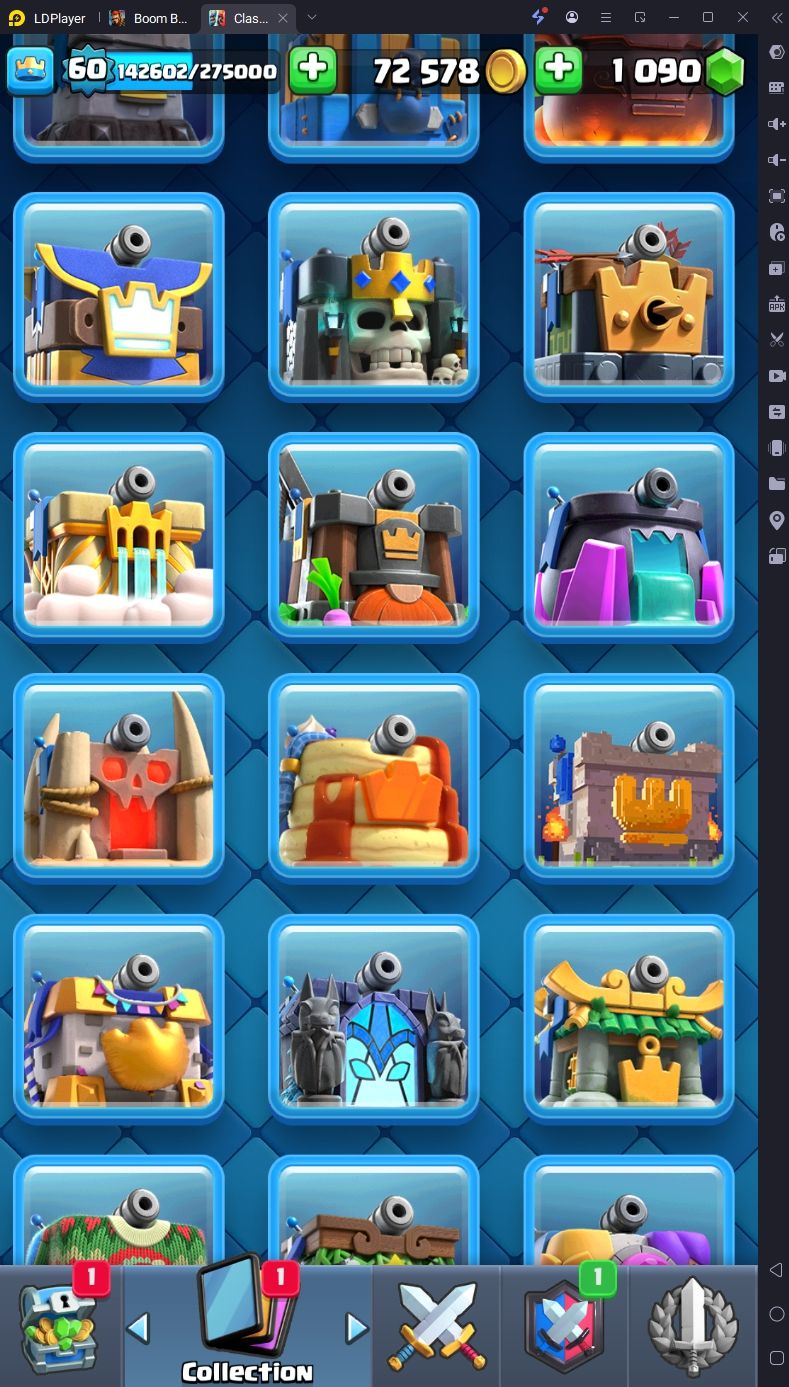Screen dimensions: 789x1387
Task: Pick the gargoyle stained glass tower skin
Action: click(373, 1018)
